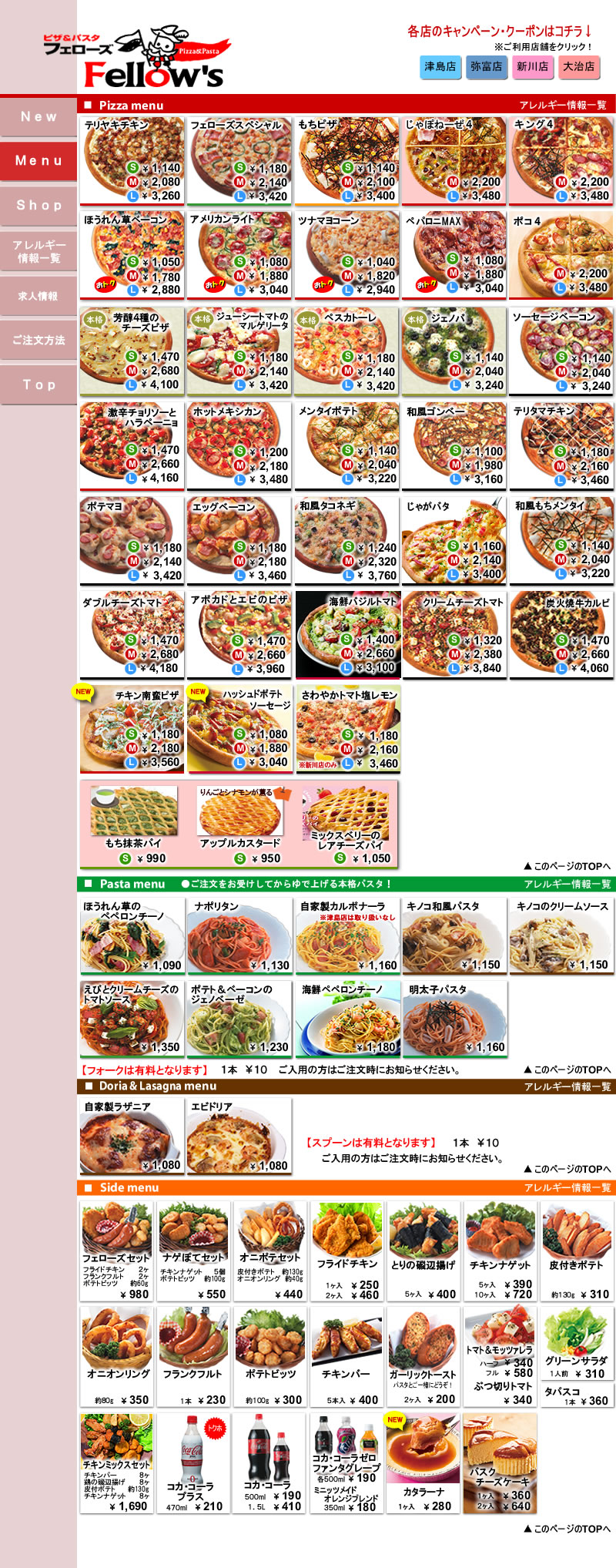The width and height of the screenshot is (616, 1568).
Task: Open allergy info link in Pasta menu header
Action: (567, 885)
